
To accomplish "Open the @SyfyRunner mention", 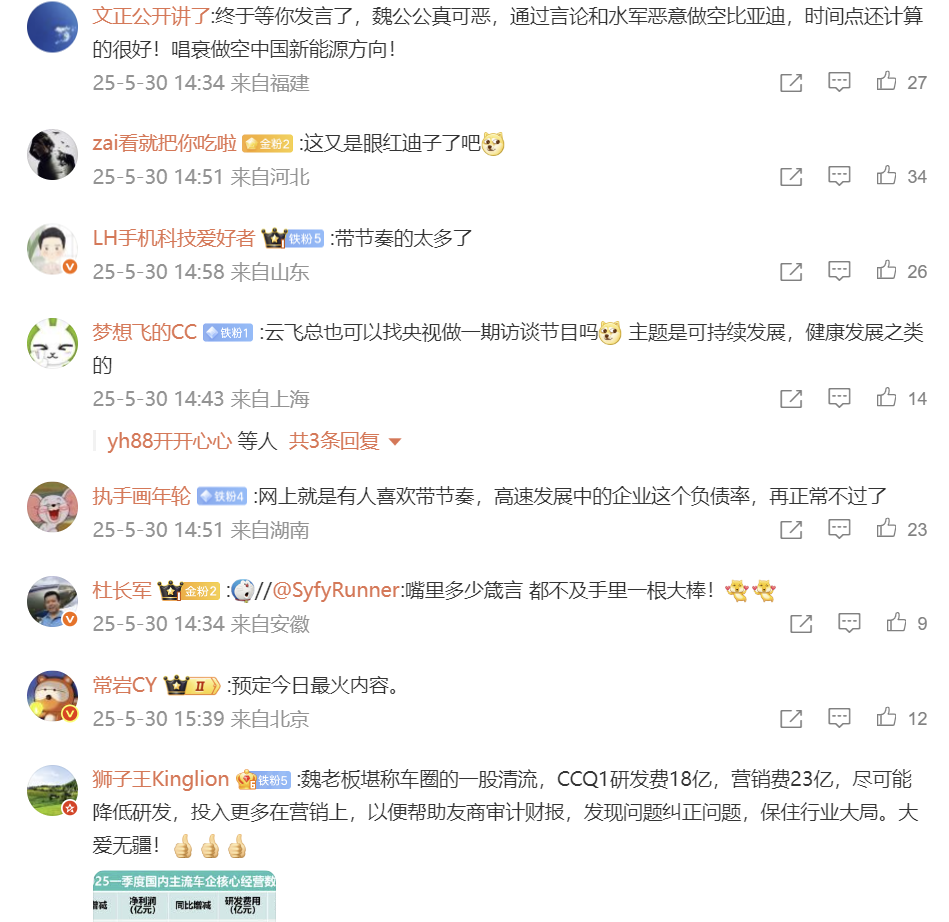I will pos(335,591).
